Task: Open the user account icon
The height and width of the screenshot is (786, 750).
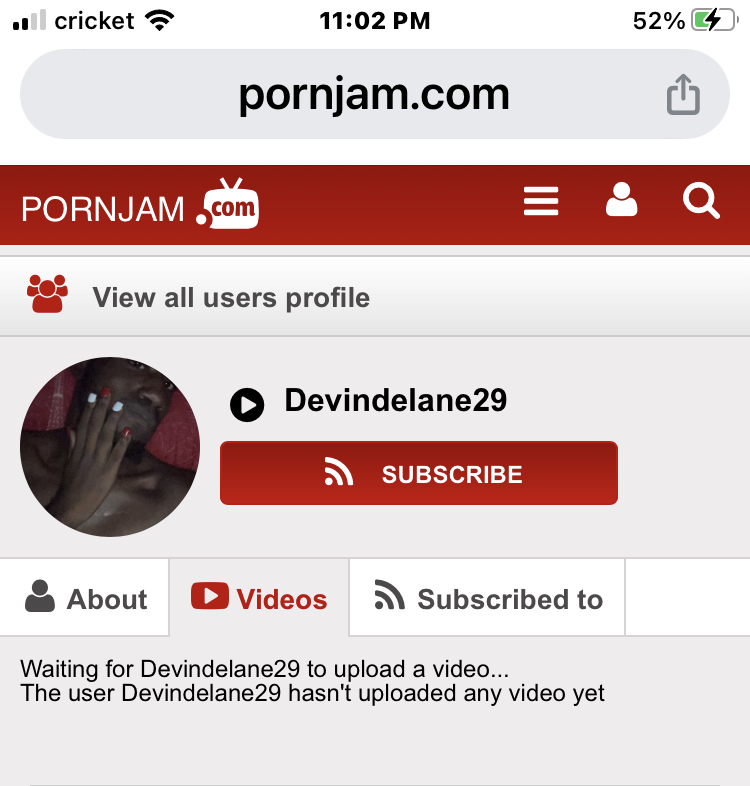Action: coord(621,200)
